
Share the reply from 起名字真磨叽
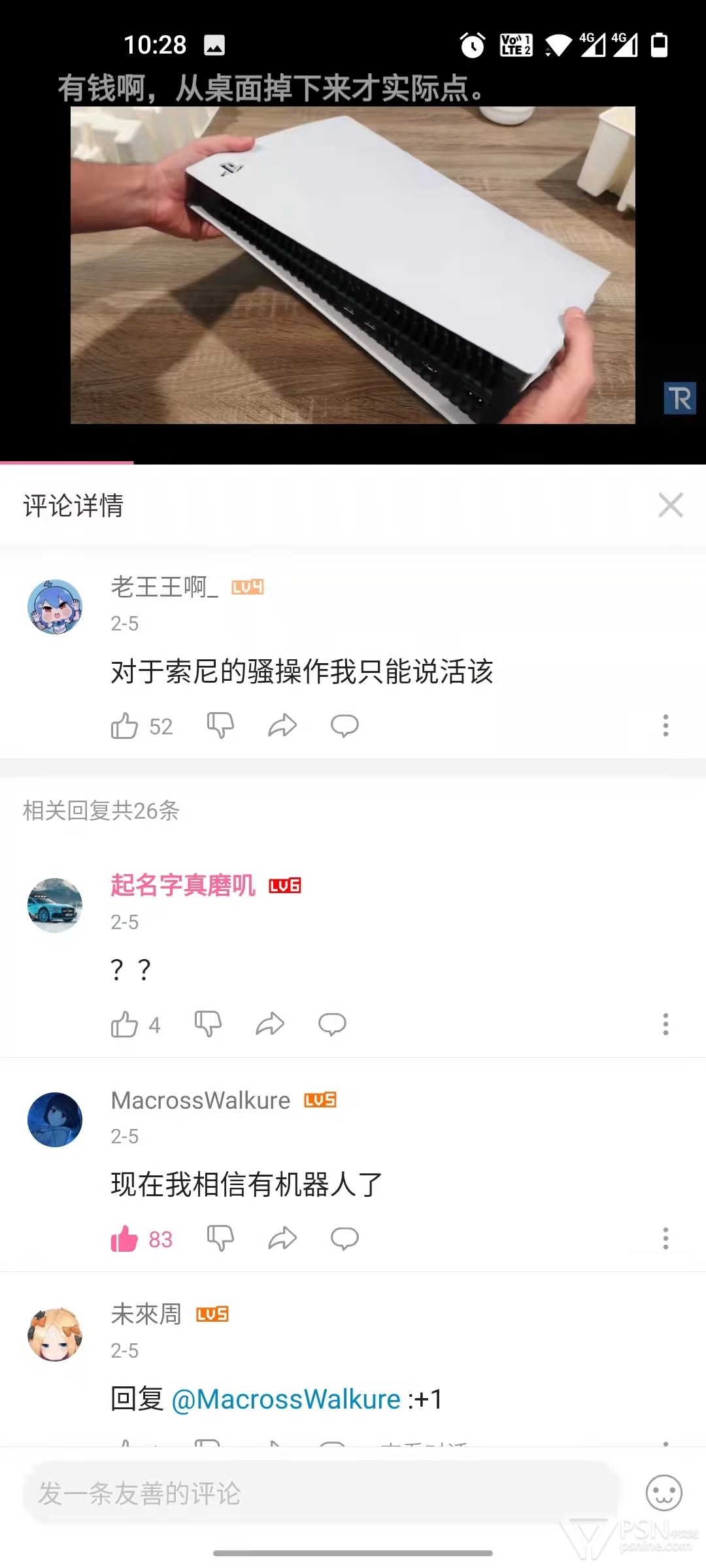pyautogui.click(x=270, y=1024)
